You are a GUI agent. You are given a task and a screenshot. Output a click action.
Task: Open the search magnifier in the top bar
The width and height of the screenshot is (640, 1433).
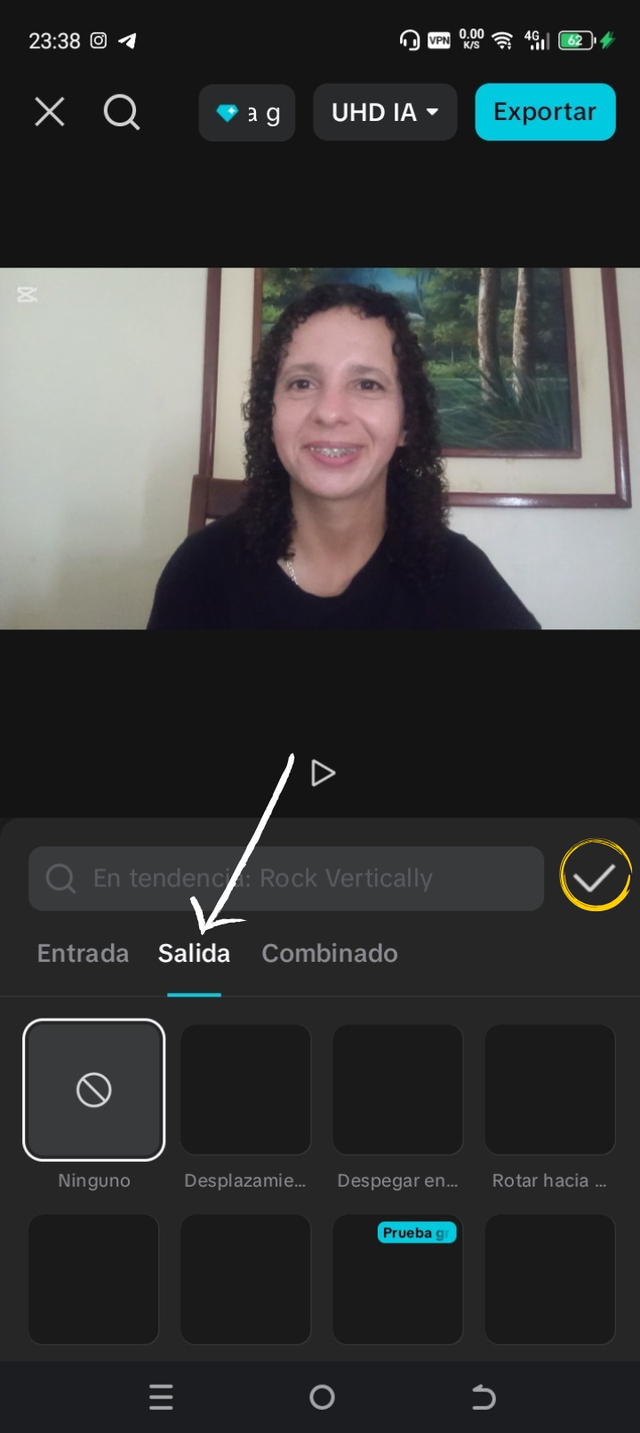[121, 112]
